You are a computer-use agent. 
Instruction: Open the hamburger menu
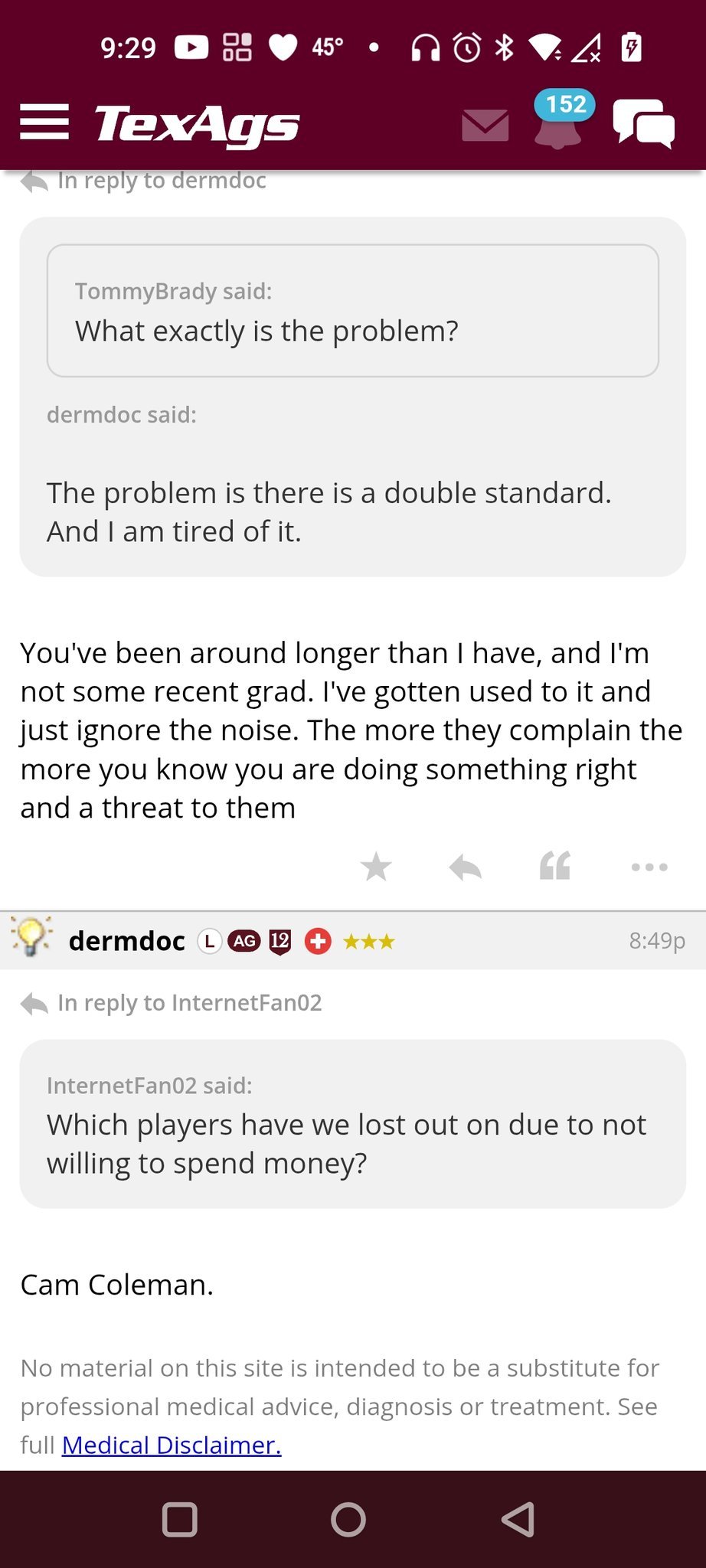click(44, 123)
